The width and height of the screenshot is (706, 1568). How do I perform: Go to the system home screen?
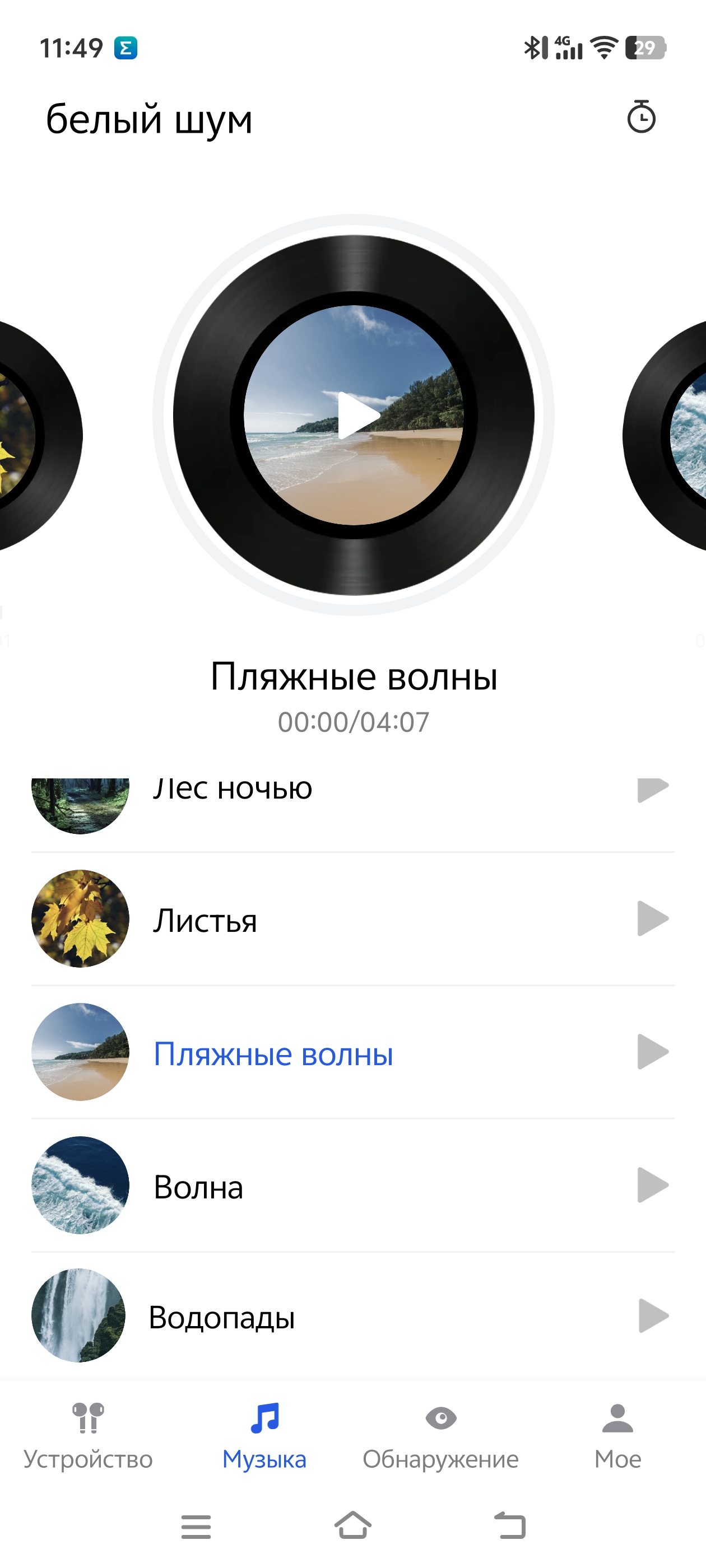coord(352,1525)
